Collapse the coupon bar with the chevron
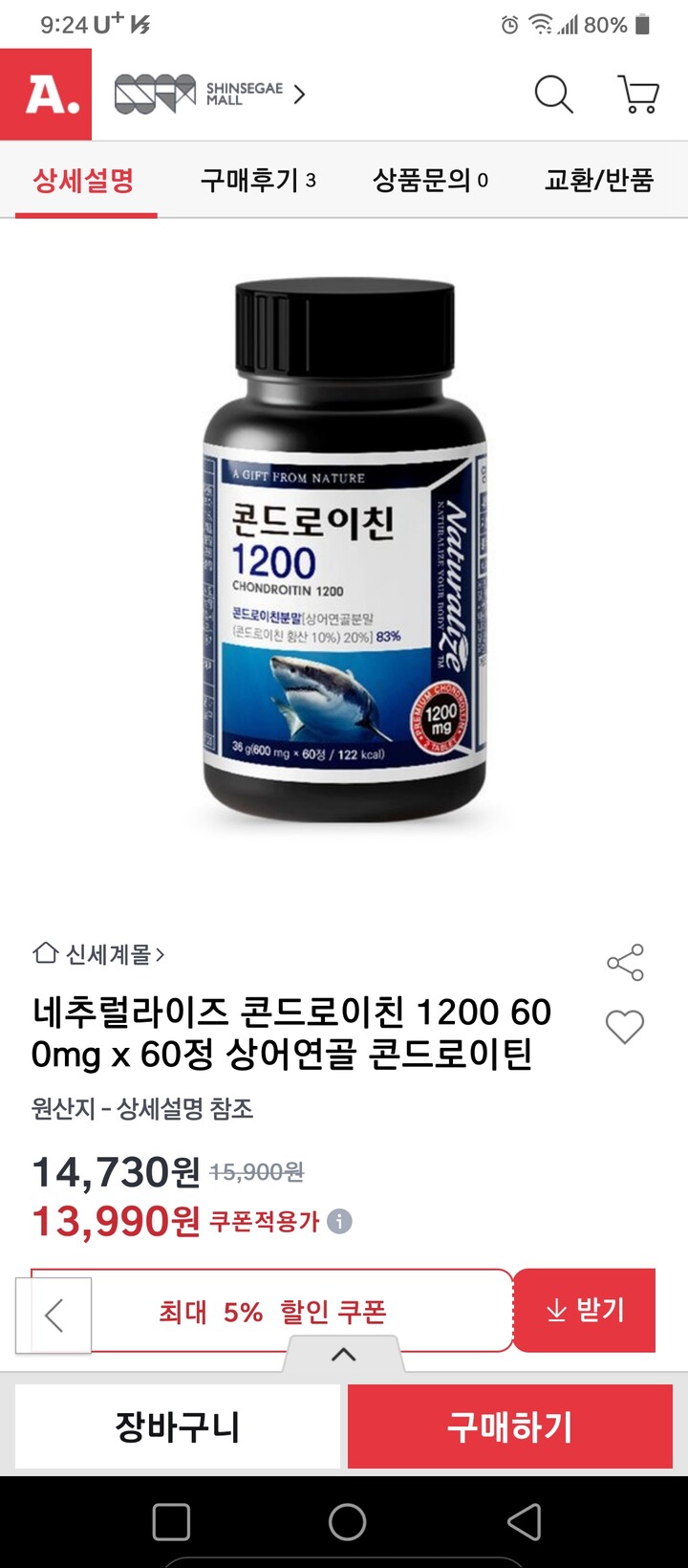The width and height of the screenshot is (688, 1568). coord(343,1353)
